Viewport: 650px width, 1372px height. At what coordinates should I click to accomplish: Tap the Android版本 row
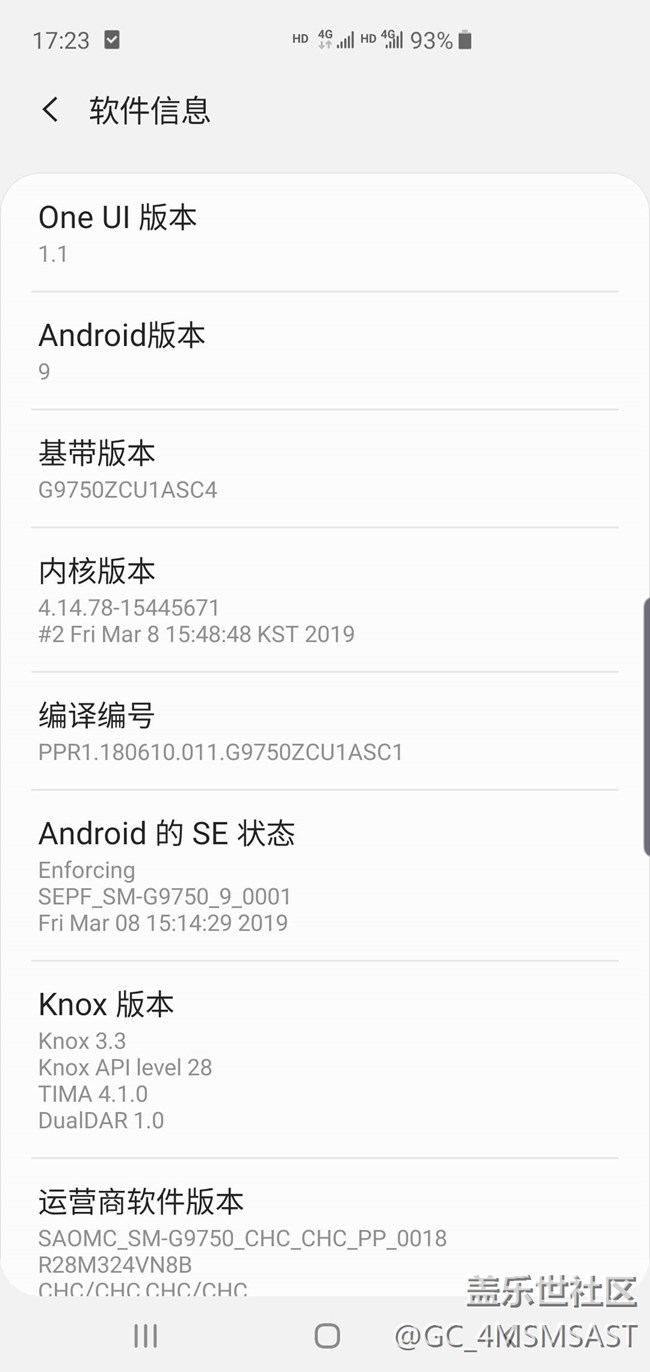coord(325,351)
